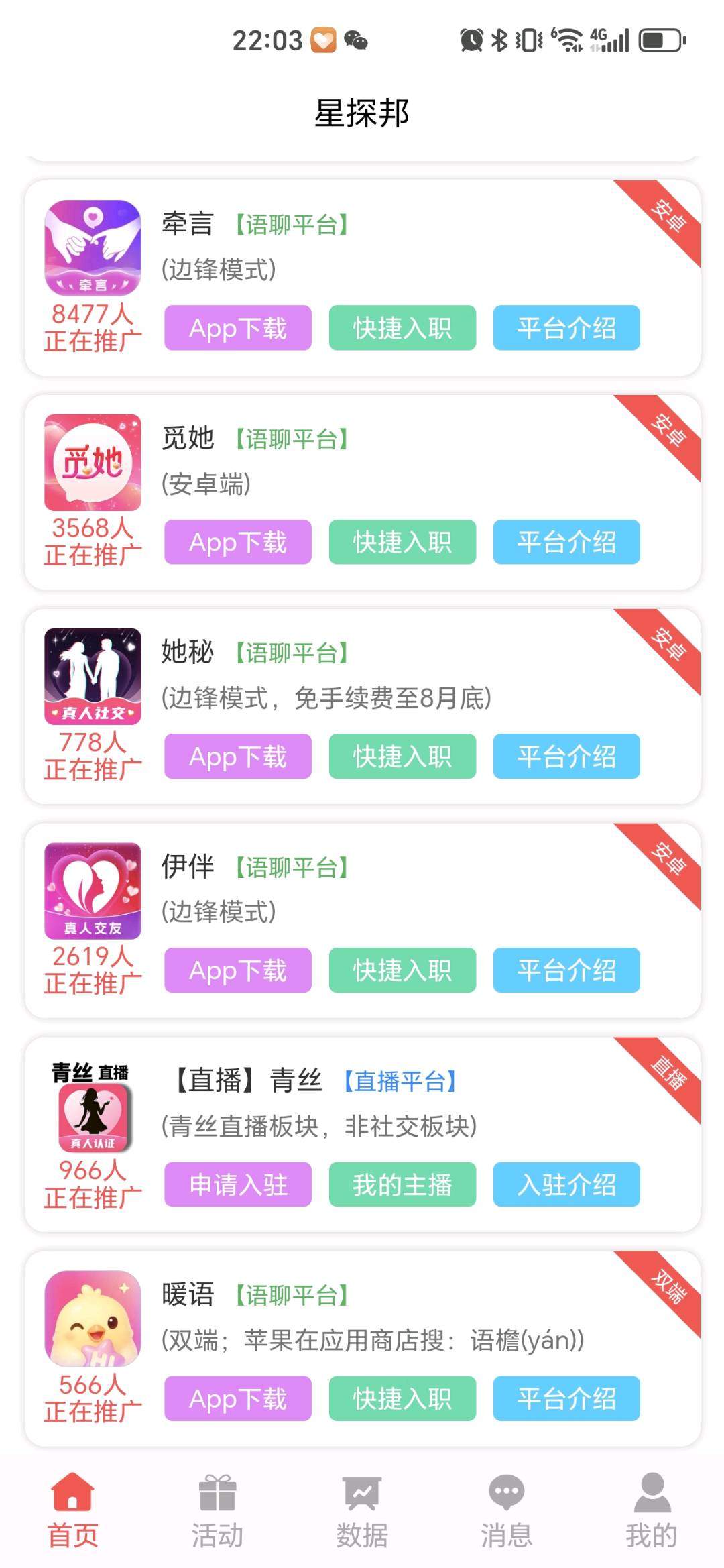Download the 觅她 app

point(238,542)
